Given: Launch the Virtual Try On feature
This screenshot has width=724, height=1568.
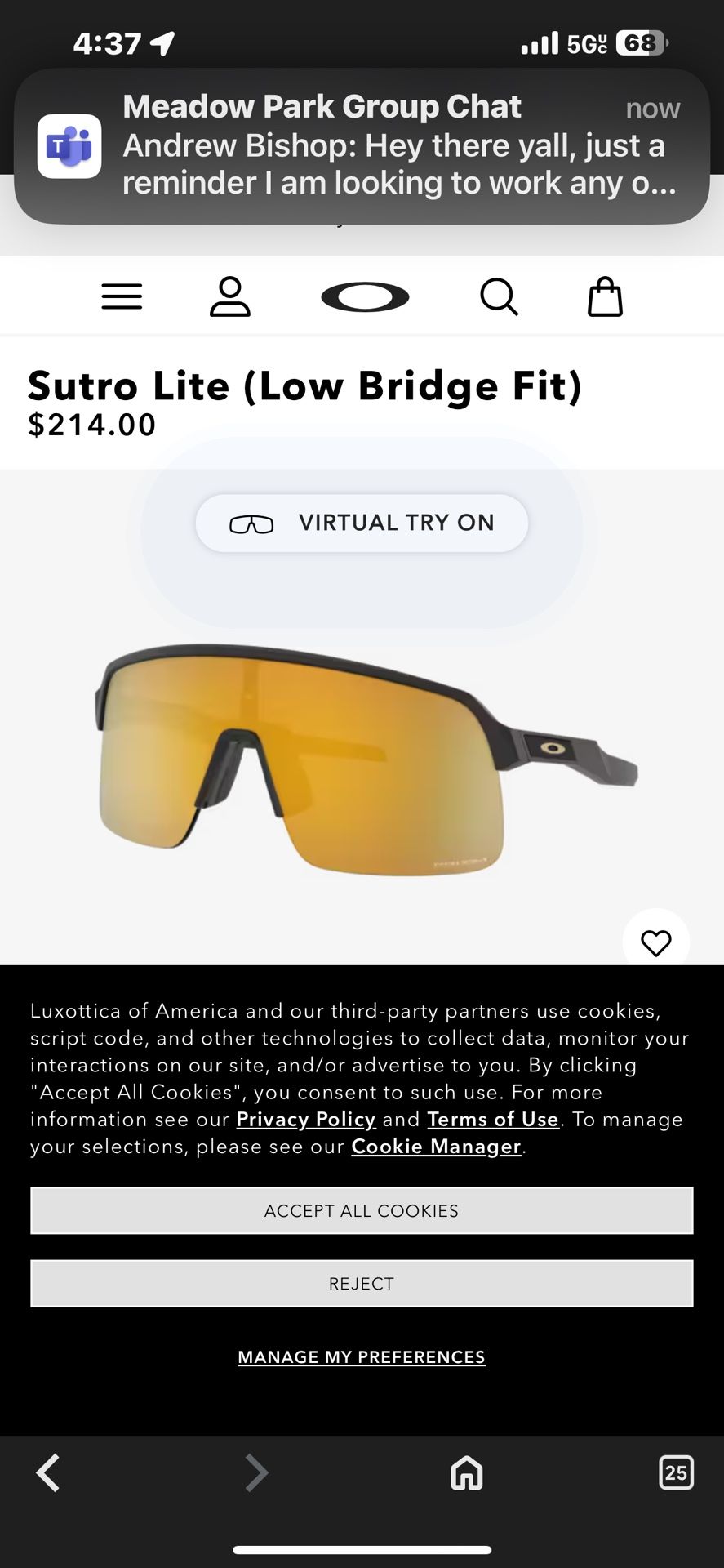Looking at the screenshot, I should tap(362, 523).
